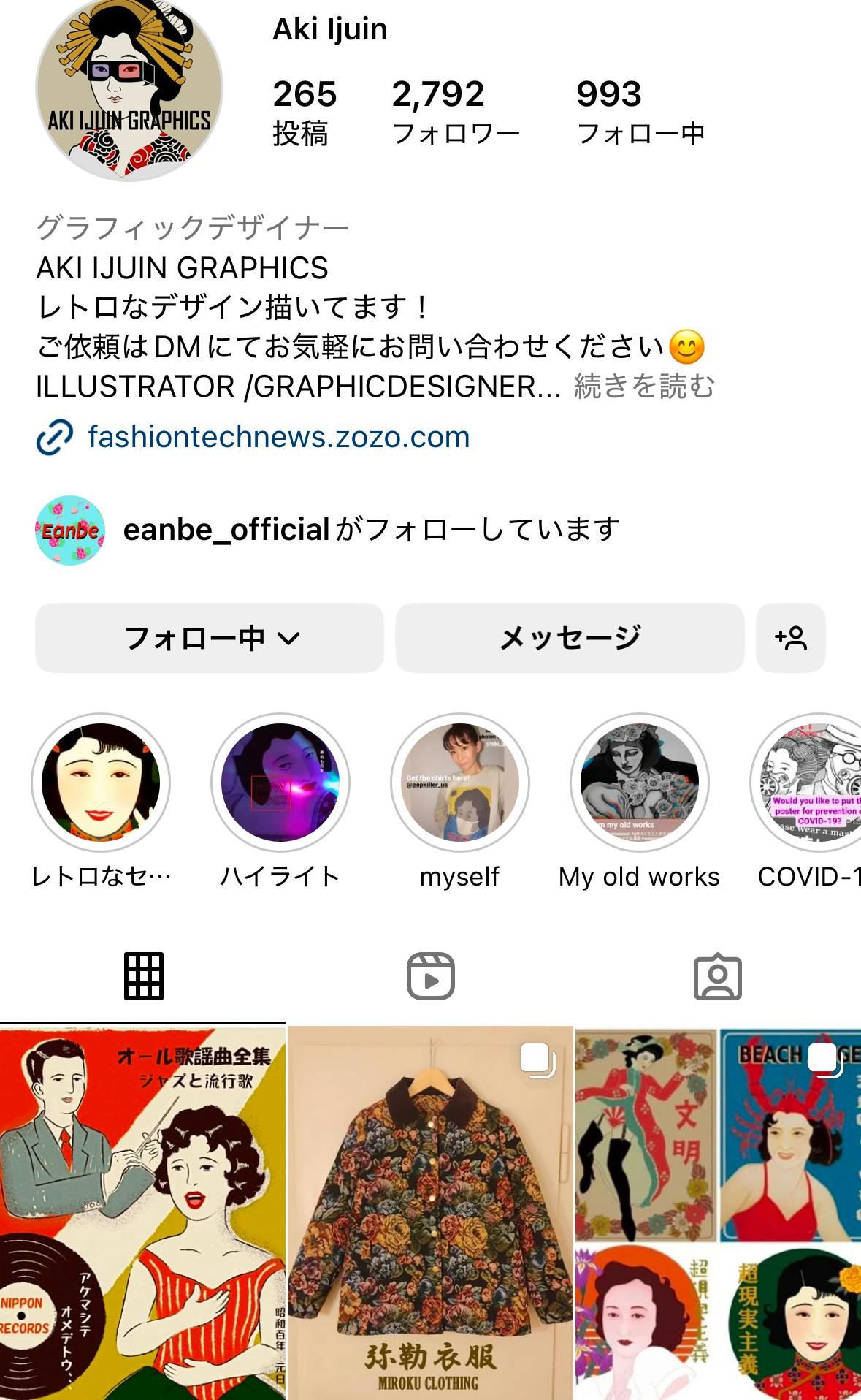This screenshot has height=1400, width=861.
Task: Open the BEACH retro poster collage post
Action: click(x=718, y=1213)
